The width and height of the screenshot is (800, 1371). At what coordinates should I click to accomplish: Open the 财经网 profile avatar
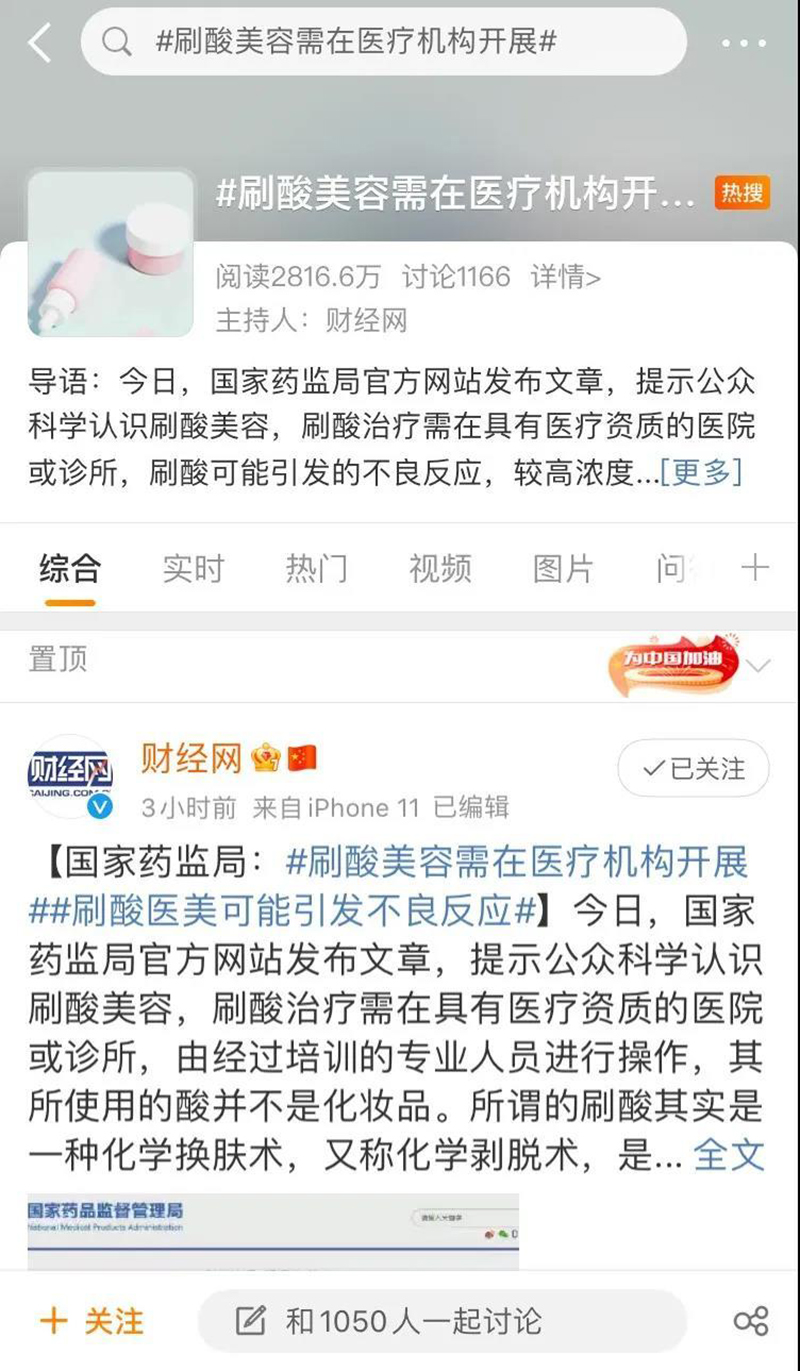coord(70,776)
